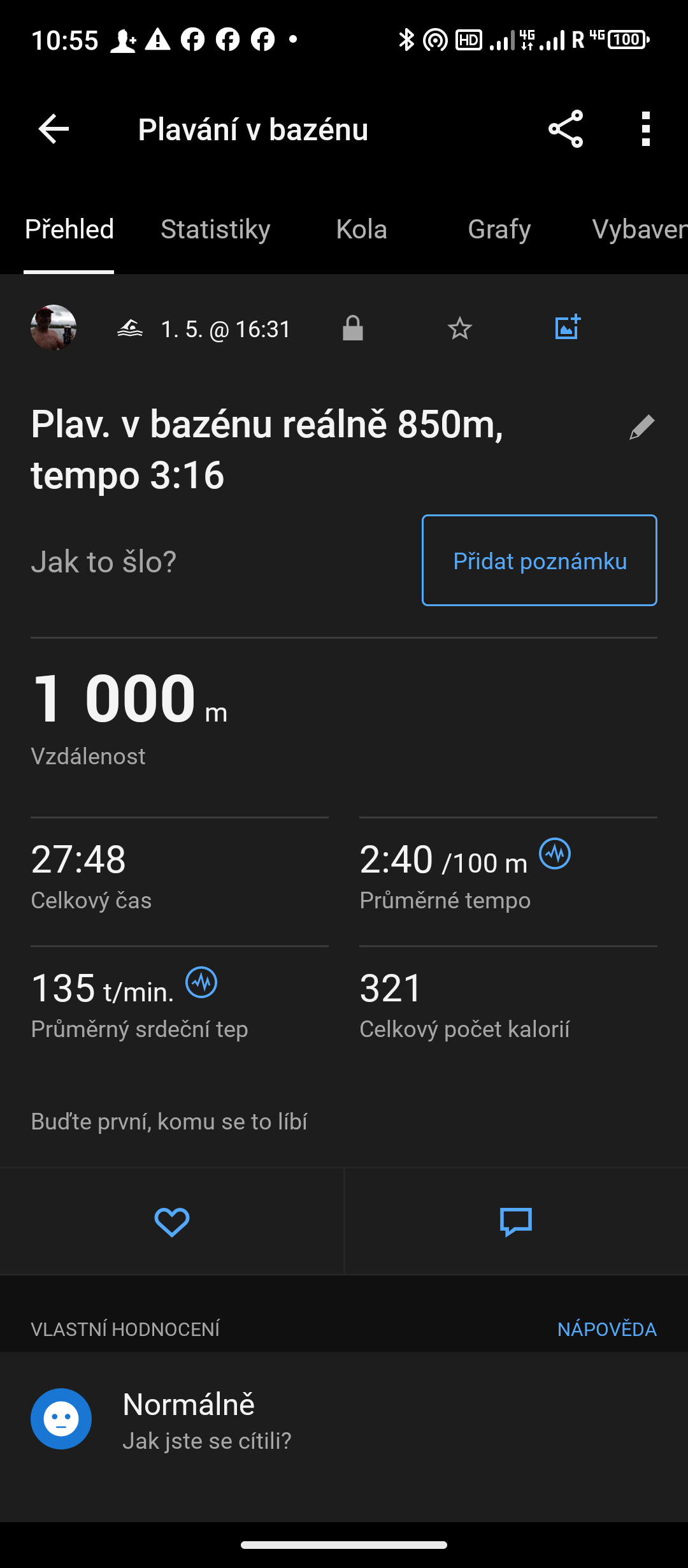Viewport: 688px width, 1568px height.
Task: Show info for Průměrný srdeční tep icon
Action: 201,982
